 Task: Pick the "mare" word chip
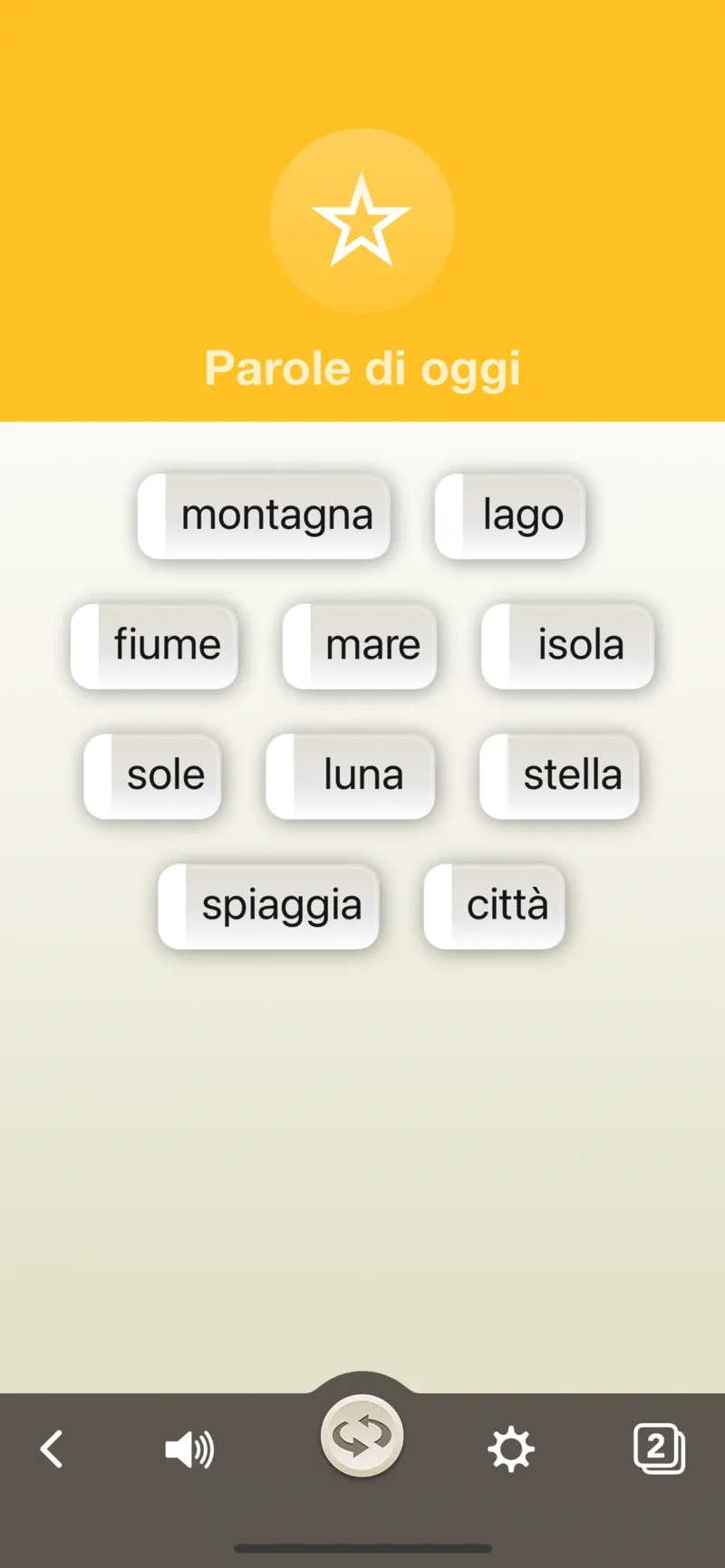pyautogui.click(x=360, y=646)
